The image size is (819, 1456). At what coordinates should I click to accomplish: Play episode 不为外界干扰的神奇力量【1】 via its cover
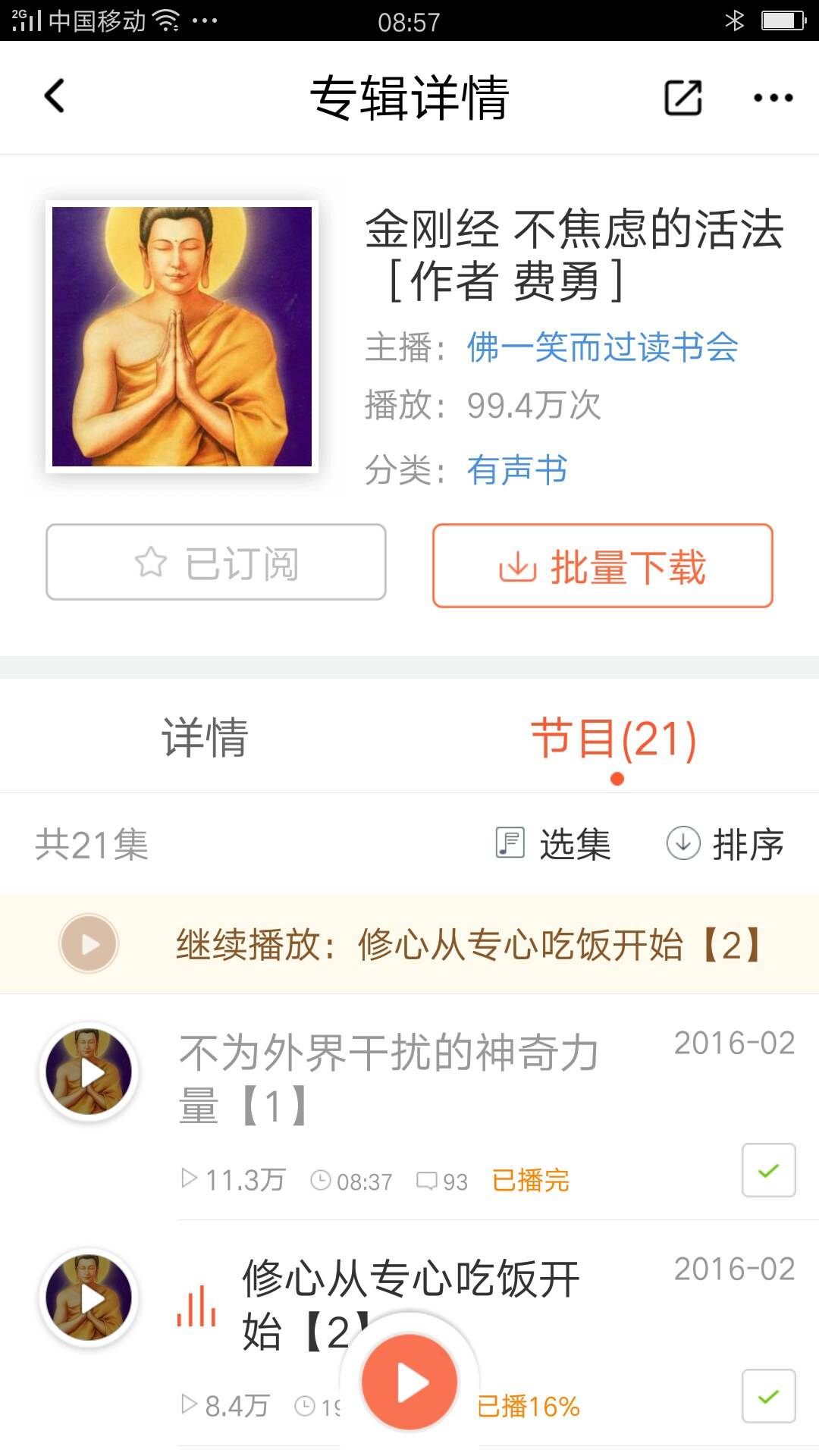coord(89,1072)
